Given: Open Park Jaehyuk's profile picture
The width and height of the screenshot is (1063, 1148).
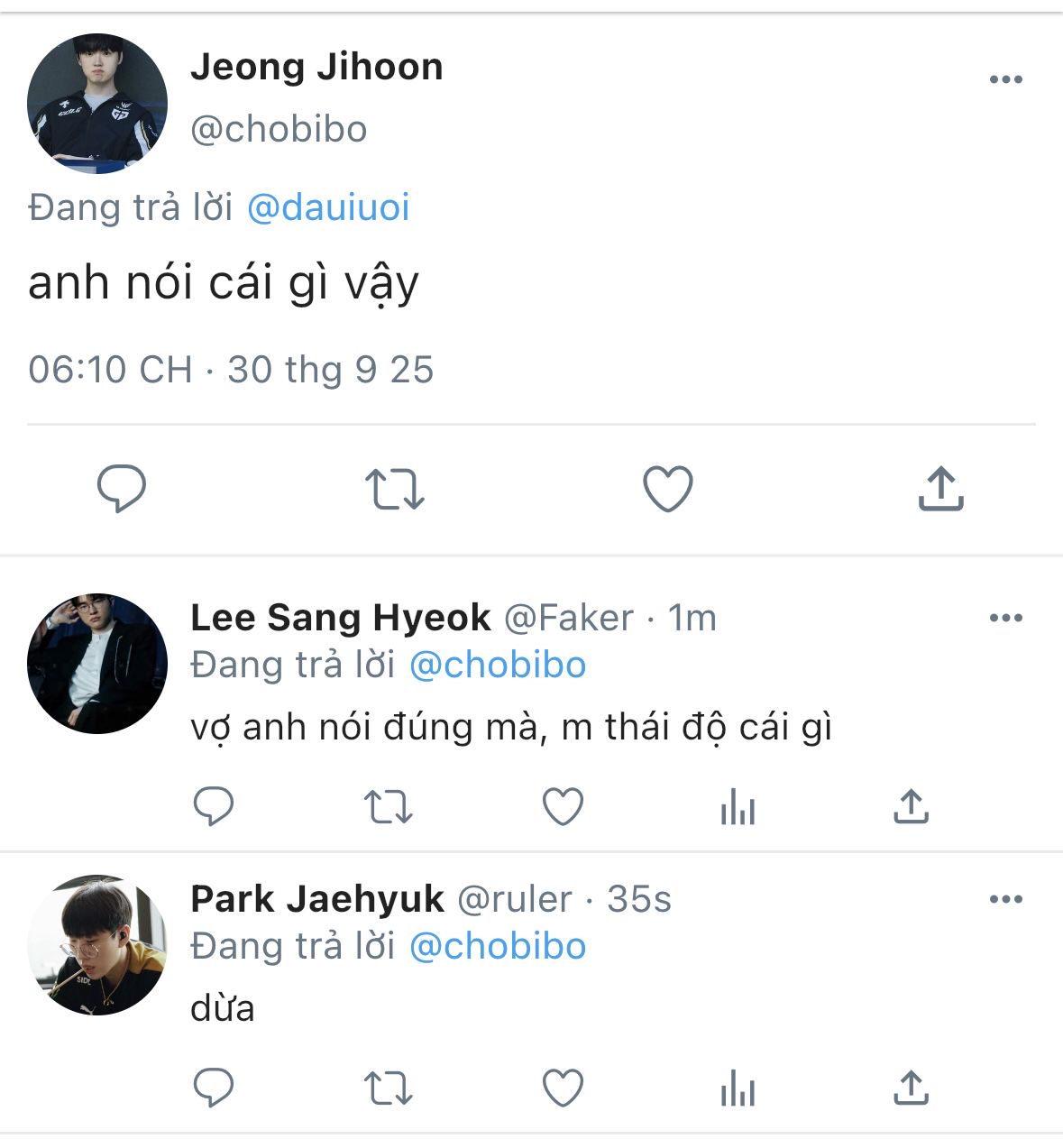Looking at the screenshot, I should [x=97, y=944].
